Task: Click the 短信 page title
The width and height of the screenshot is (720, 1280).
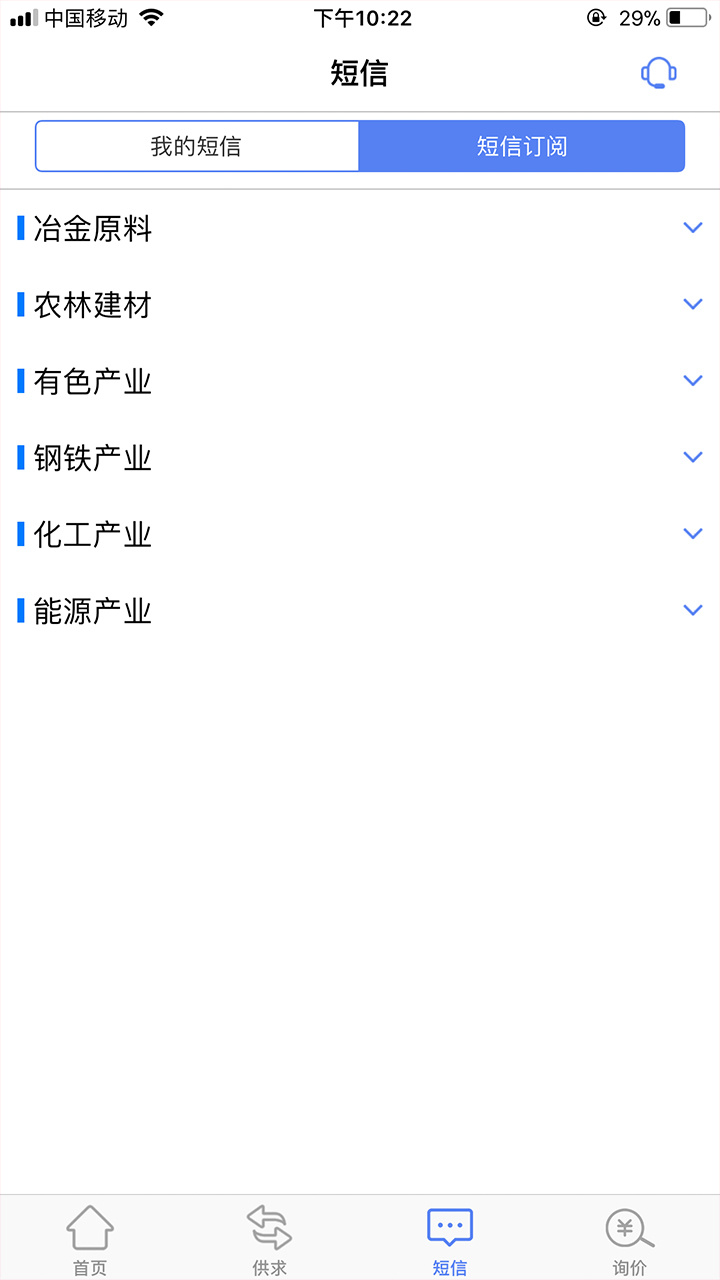Action: pyautogui.click(x=360, y=73)
